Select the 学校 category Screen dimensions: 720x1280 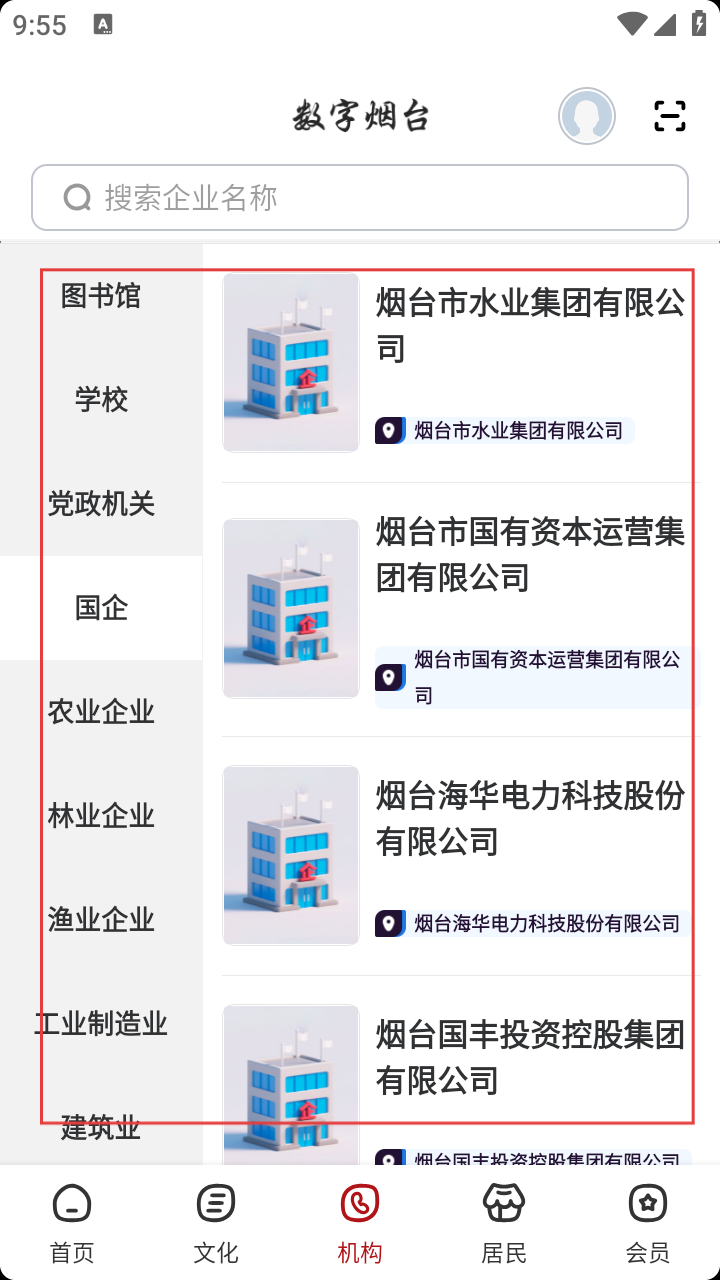(101, 400)
